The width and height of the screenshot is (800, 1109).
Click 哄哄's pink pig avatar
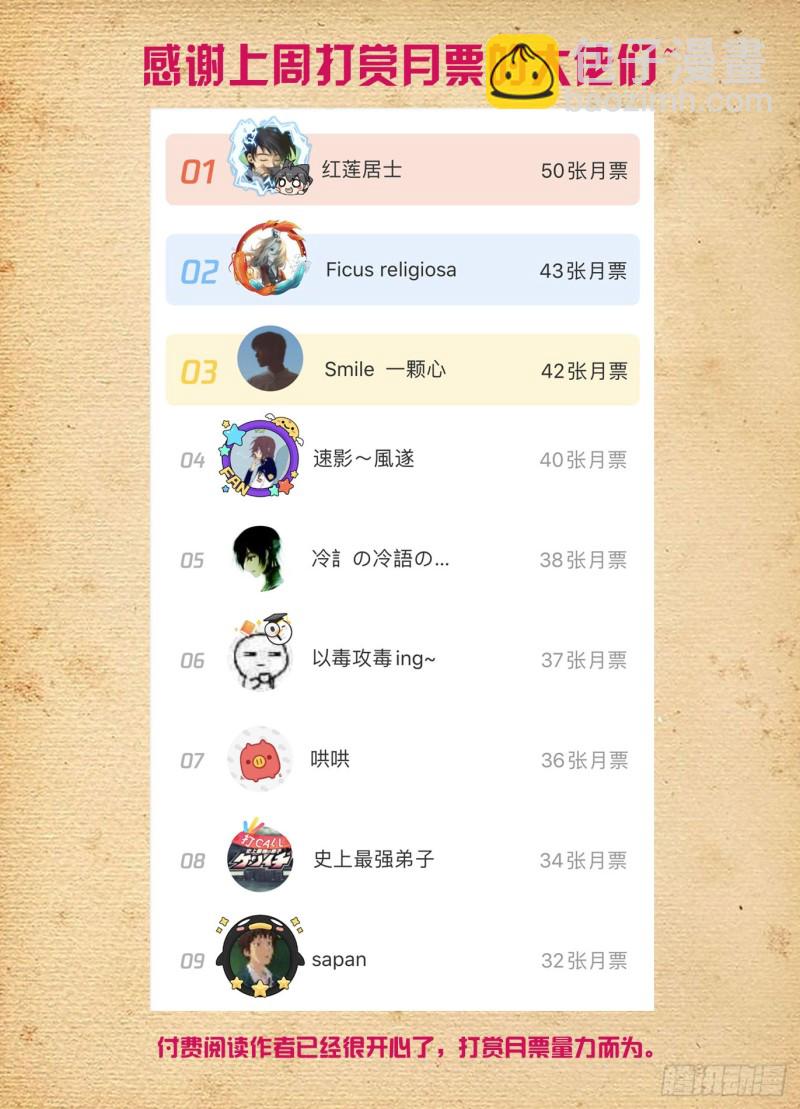pos(259,760)
